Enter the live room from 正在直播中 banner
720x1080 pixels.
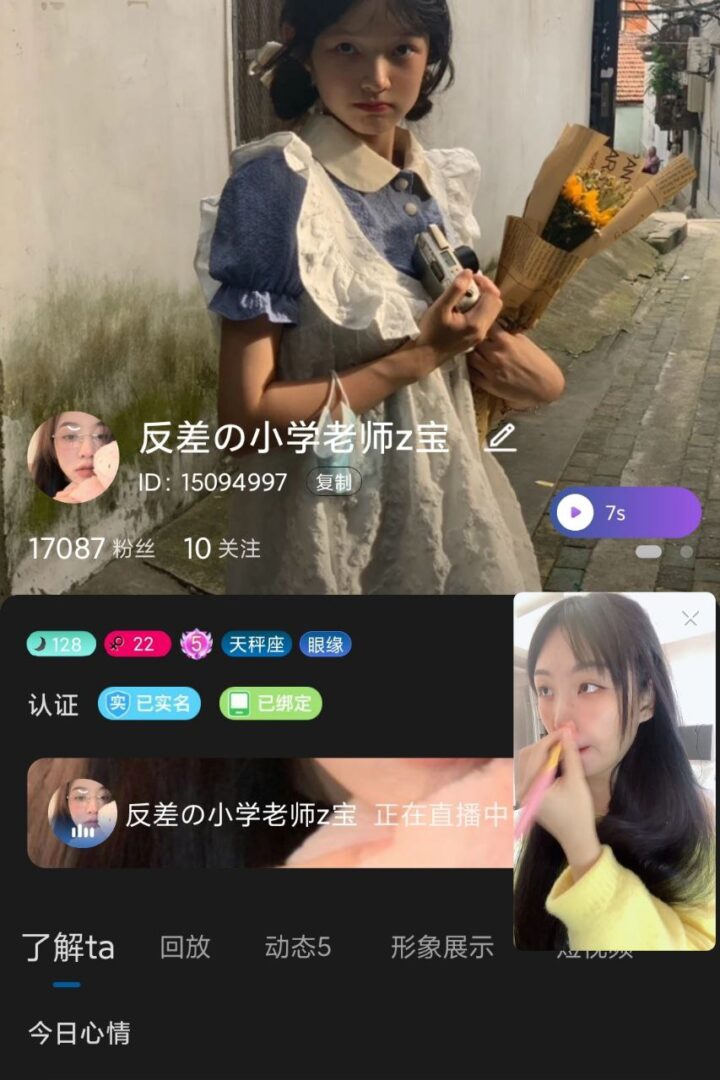pos(270,813)
